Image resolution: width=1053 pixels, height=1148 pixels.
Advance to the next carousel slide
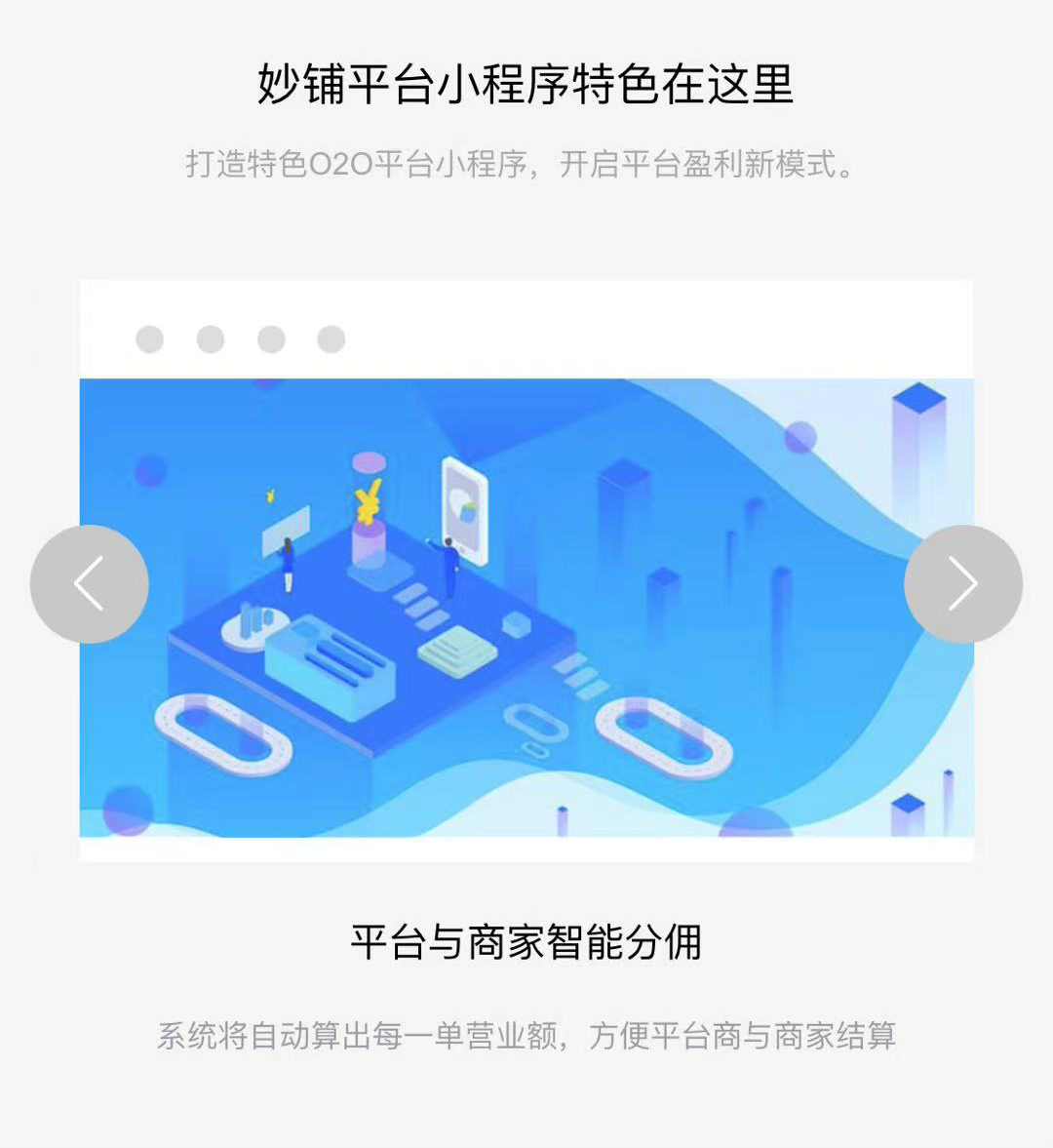(962, 584)
